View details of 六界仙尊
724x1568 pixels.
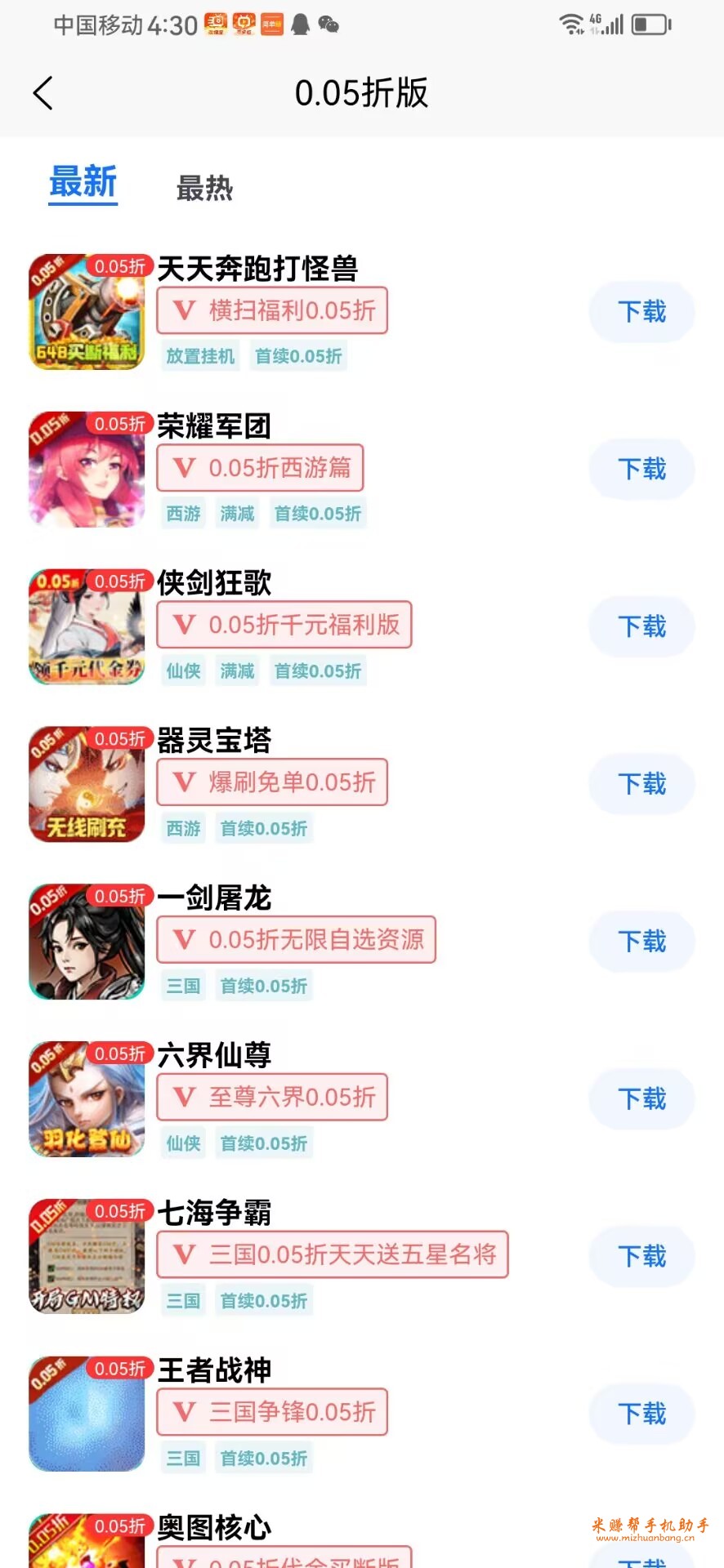[x=214, y=1055]
